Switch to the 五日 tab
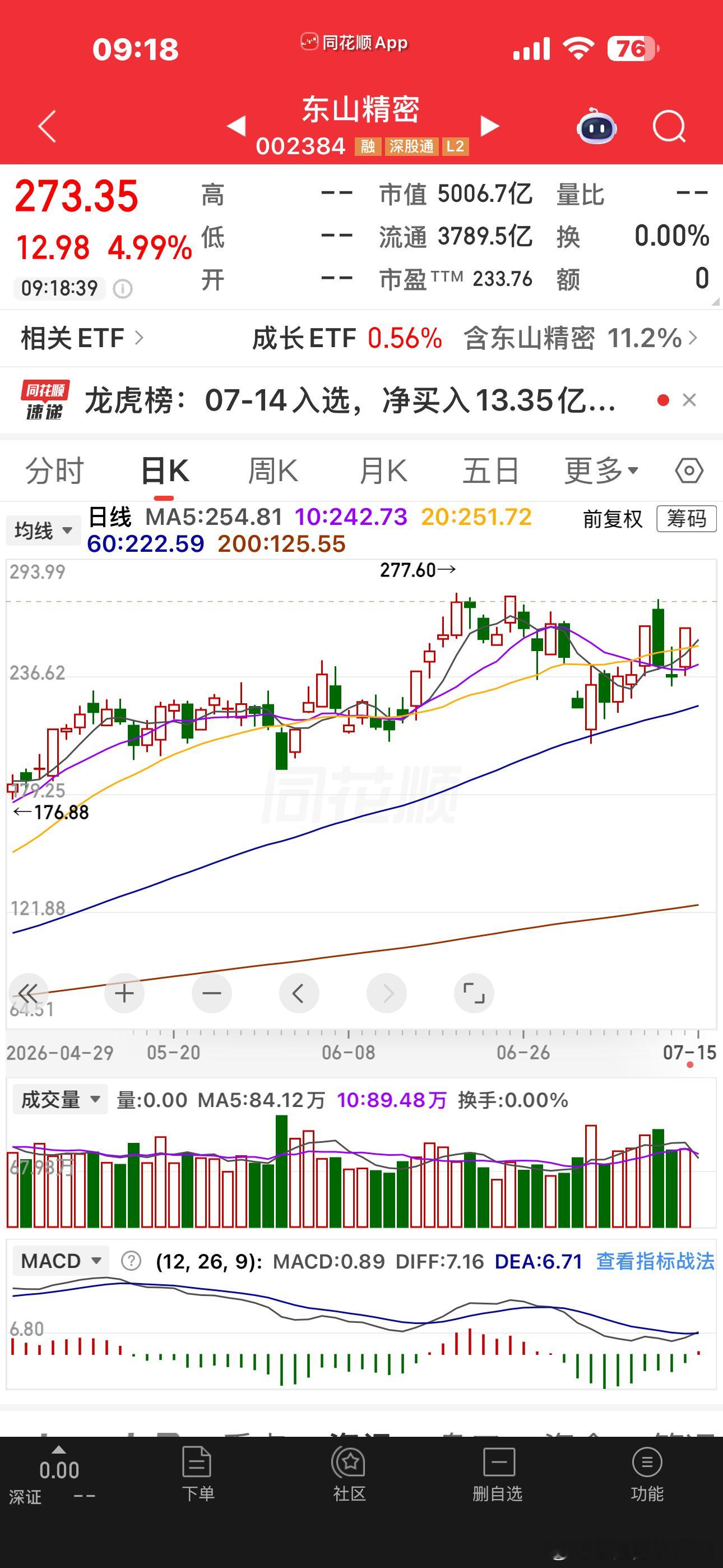Image resolution: width=723 pixels, height=1568 pixels. [490, 471]
